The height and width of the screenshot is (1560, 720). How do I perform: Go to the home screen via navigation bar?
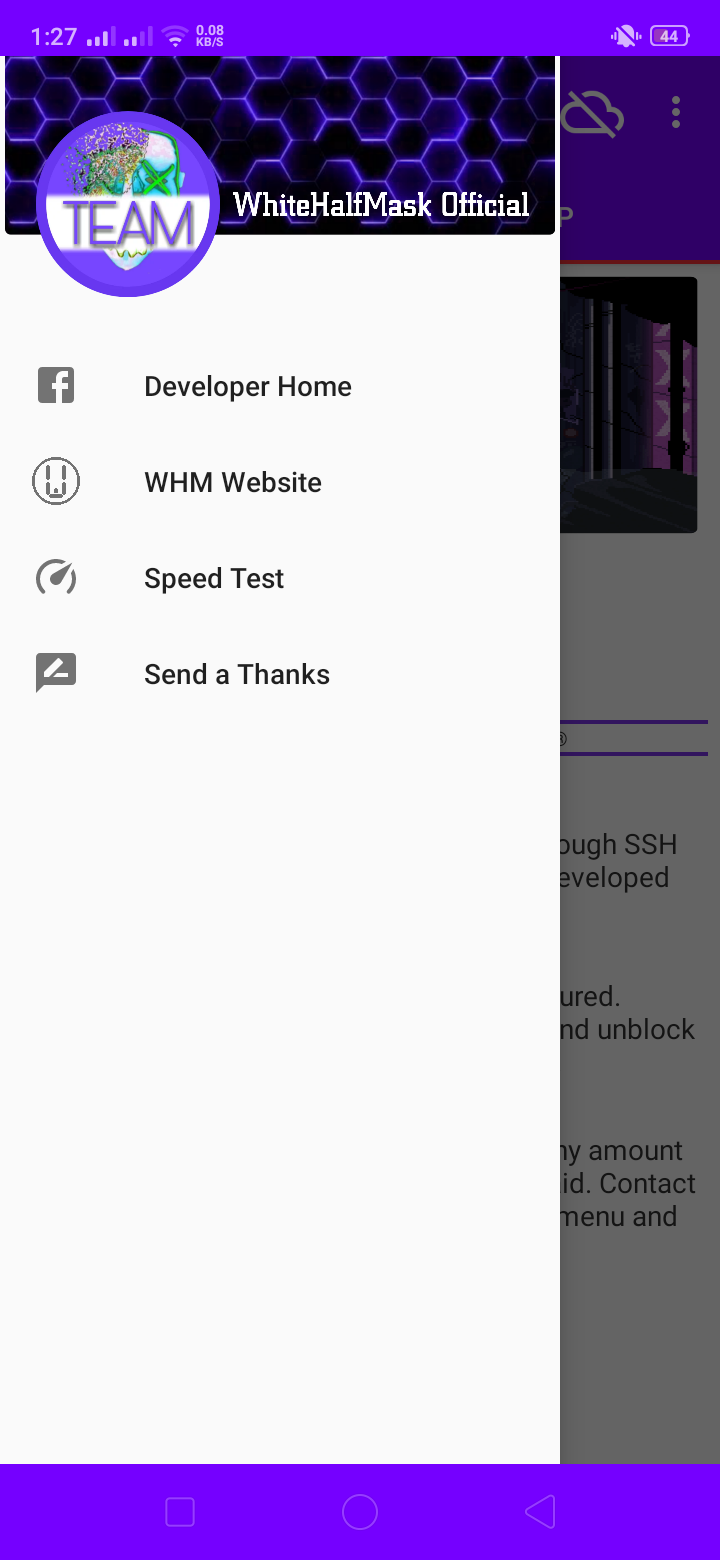pos(360,1512)
